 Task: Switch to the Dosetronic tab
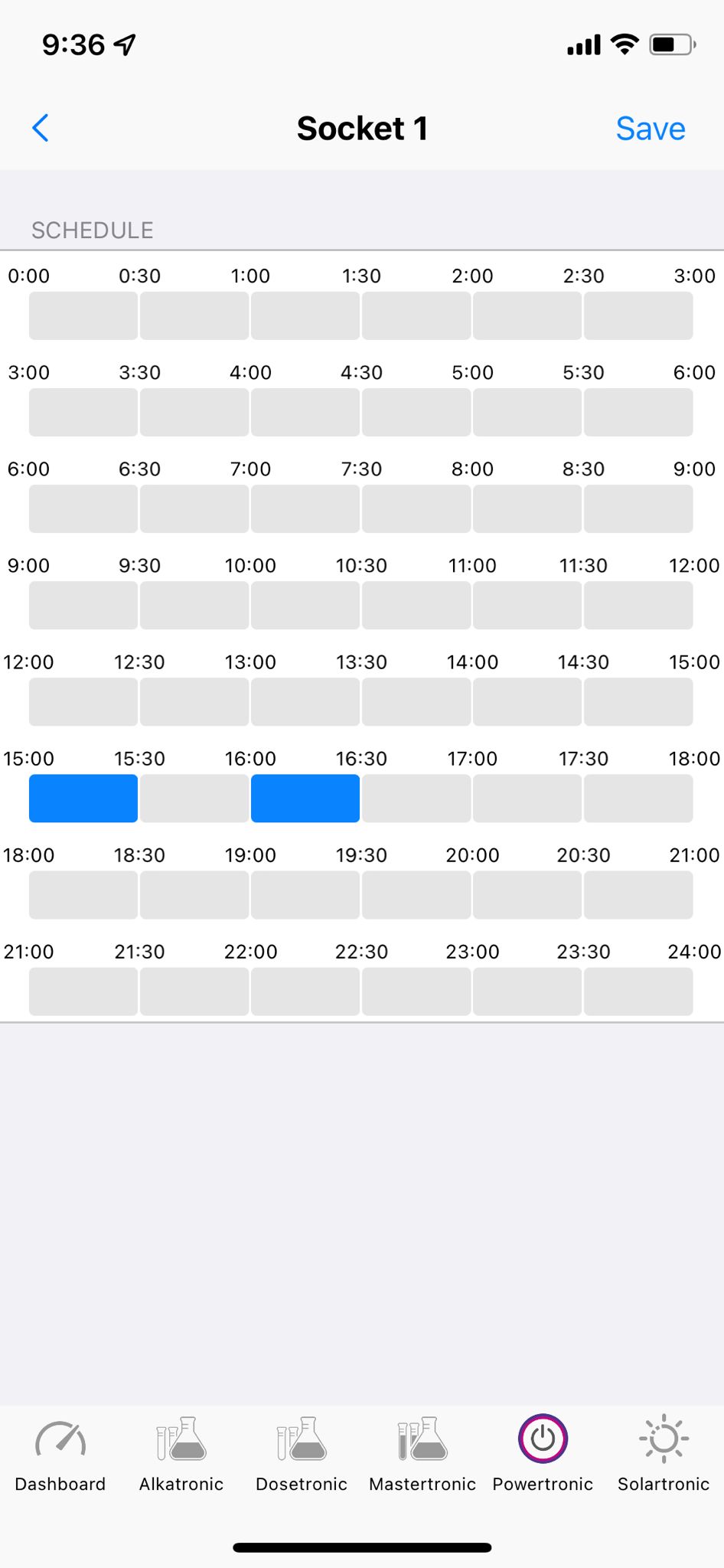pos(302,1453)
